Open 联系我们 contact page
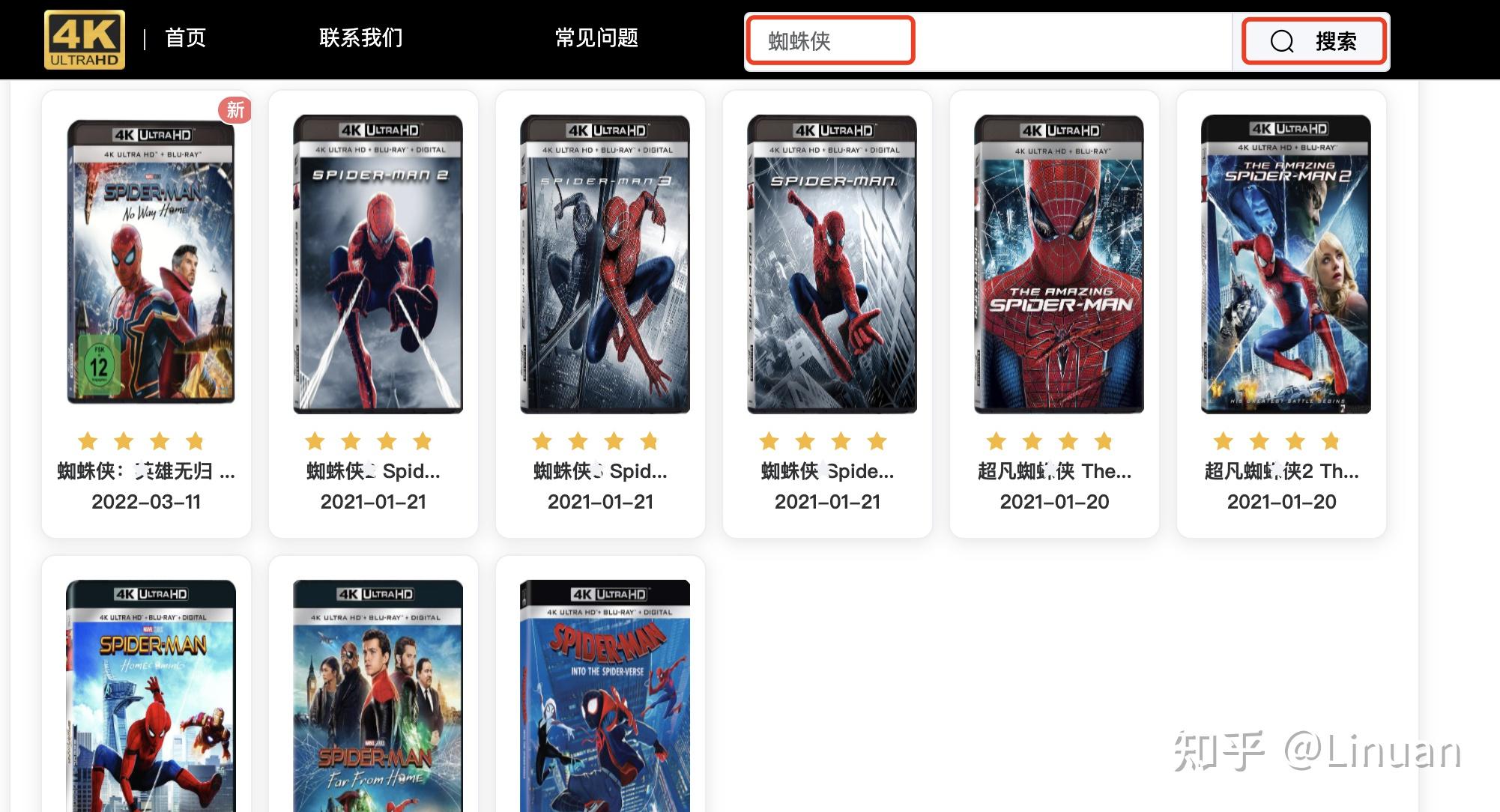Viewport: 1500px width, 812px height. coord(360,37)
